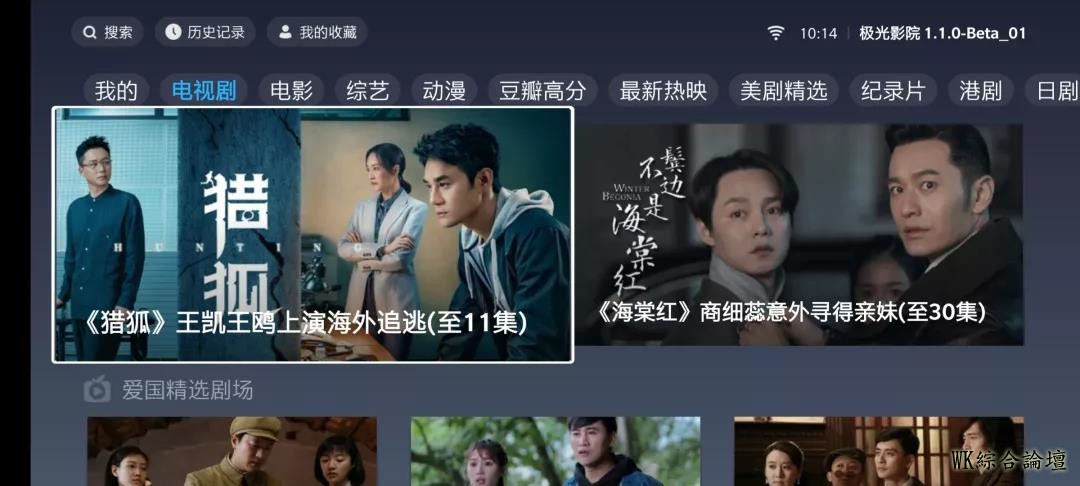Screen dimensions: 1080x486
Task: Open the 港剧 tab
Action: click(x=980, y=91)
